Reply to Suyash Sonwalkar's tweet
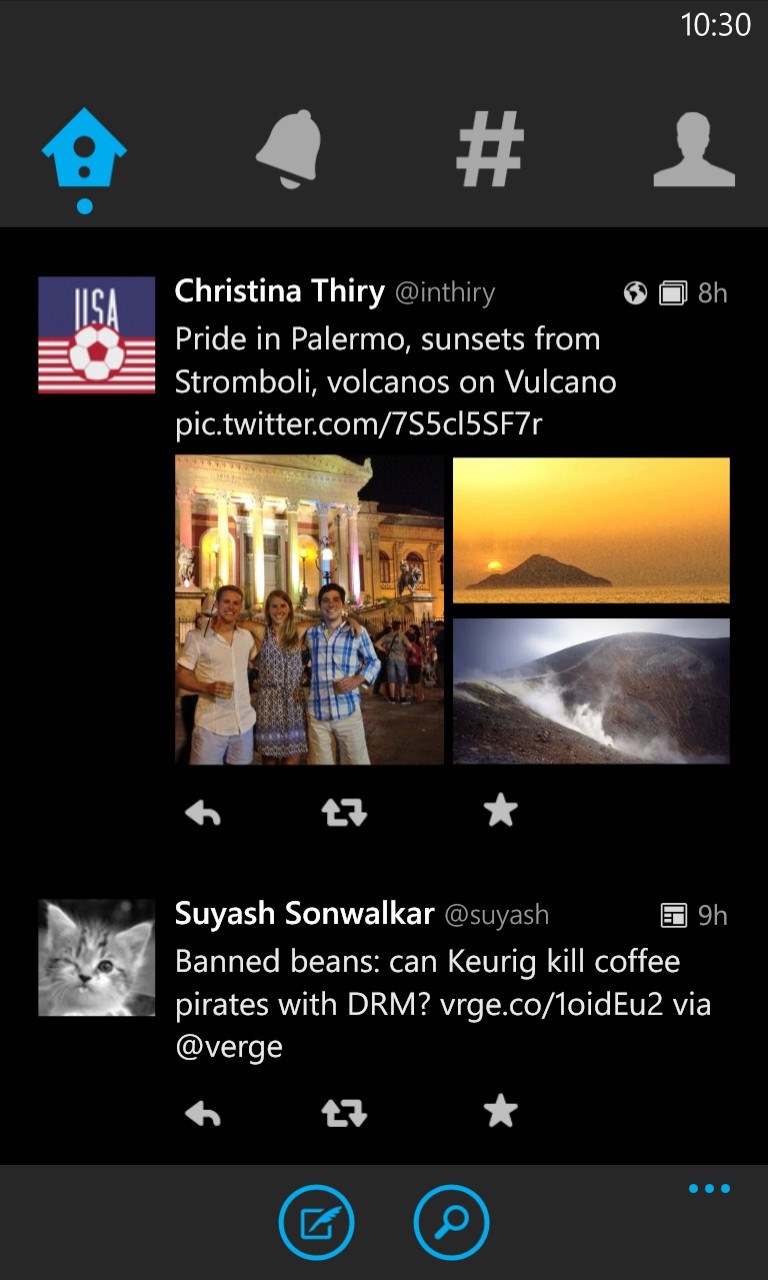Screen dimensions: 768x1280 203,1112
